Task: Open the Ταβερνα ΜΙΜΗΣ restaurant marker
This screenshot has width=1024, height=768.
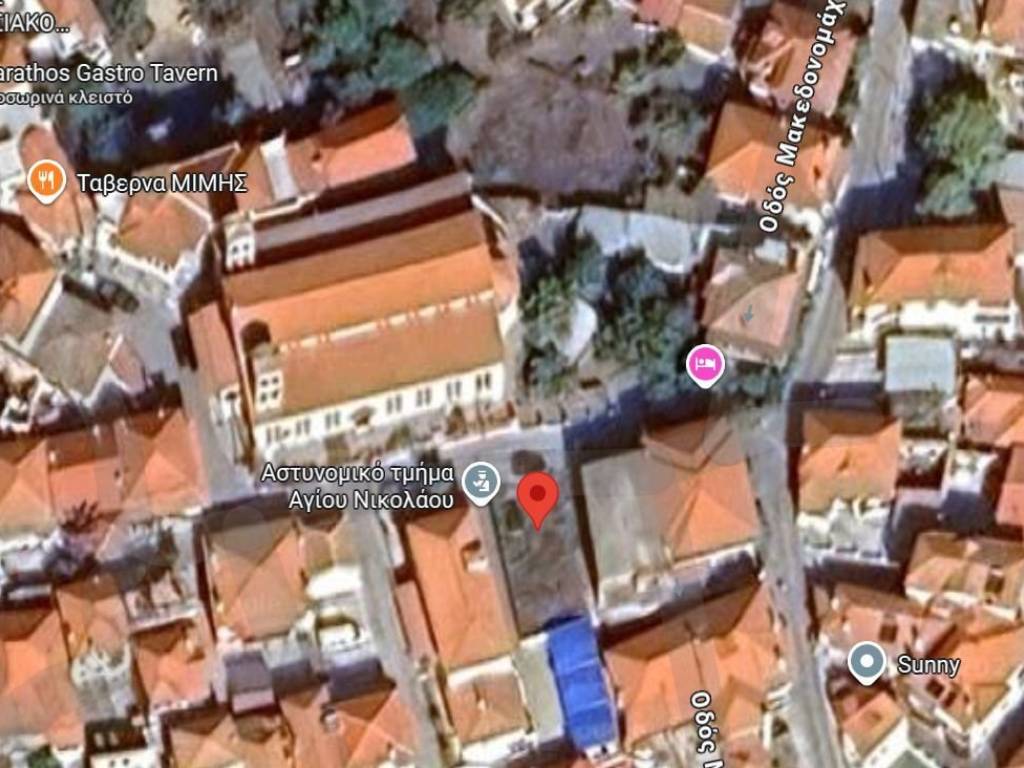Action: (46, 182)
